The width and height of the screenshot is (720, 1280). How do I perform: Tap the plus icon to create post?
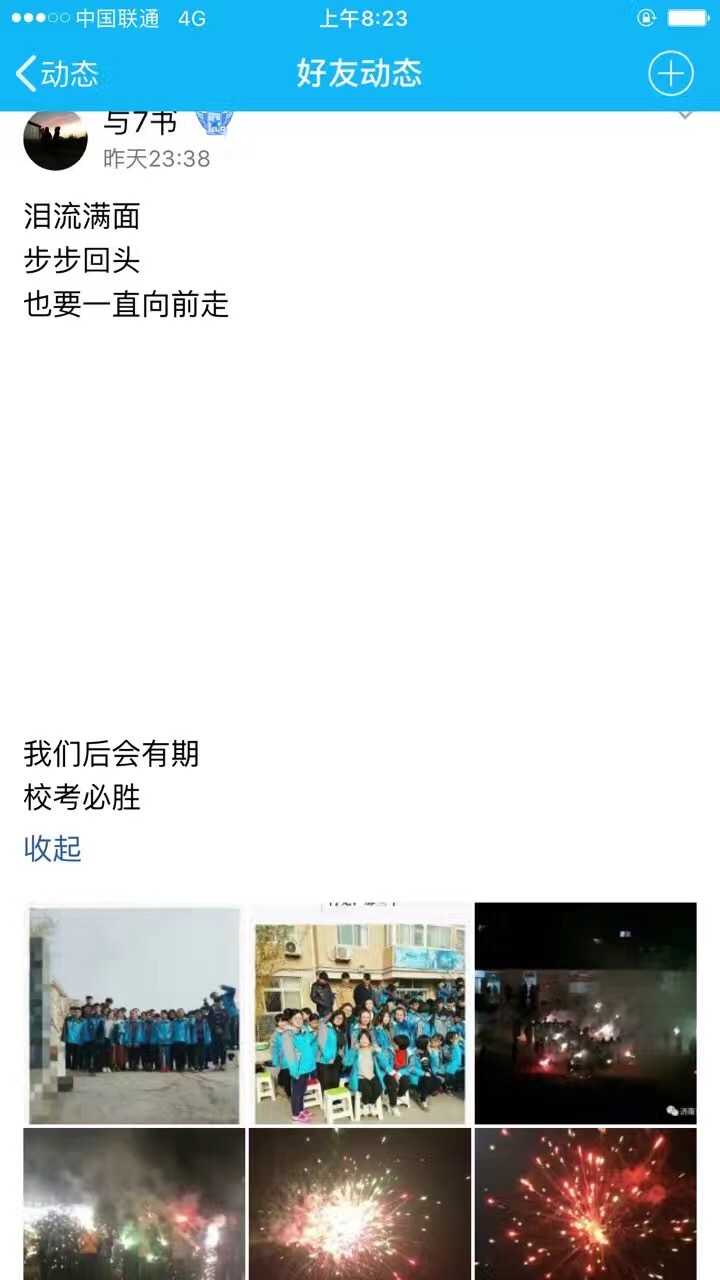click(x=670, y=73)
